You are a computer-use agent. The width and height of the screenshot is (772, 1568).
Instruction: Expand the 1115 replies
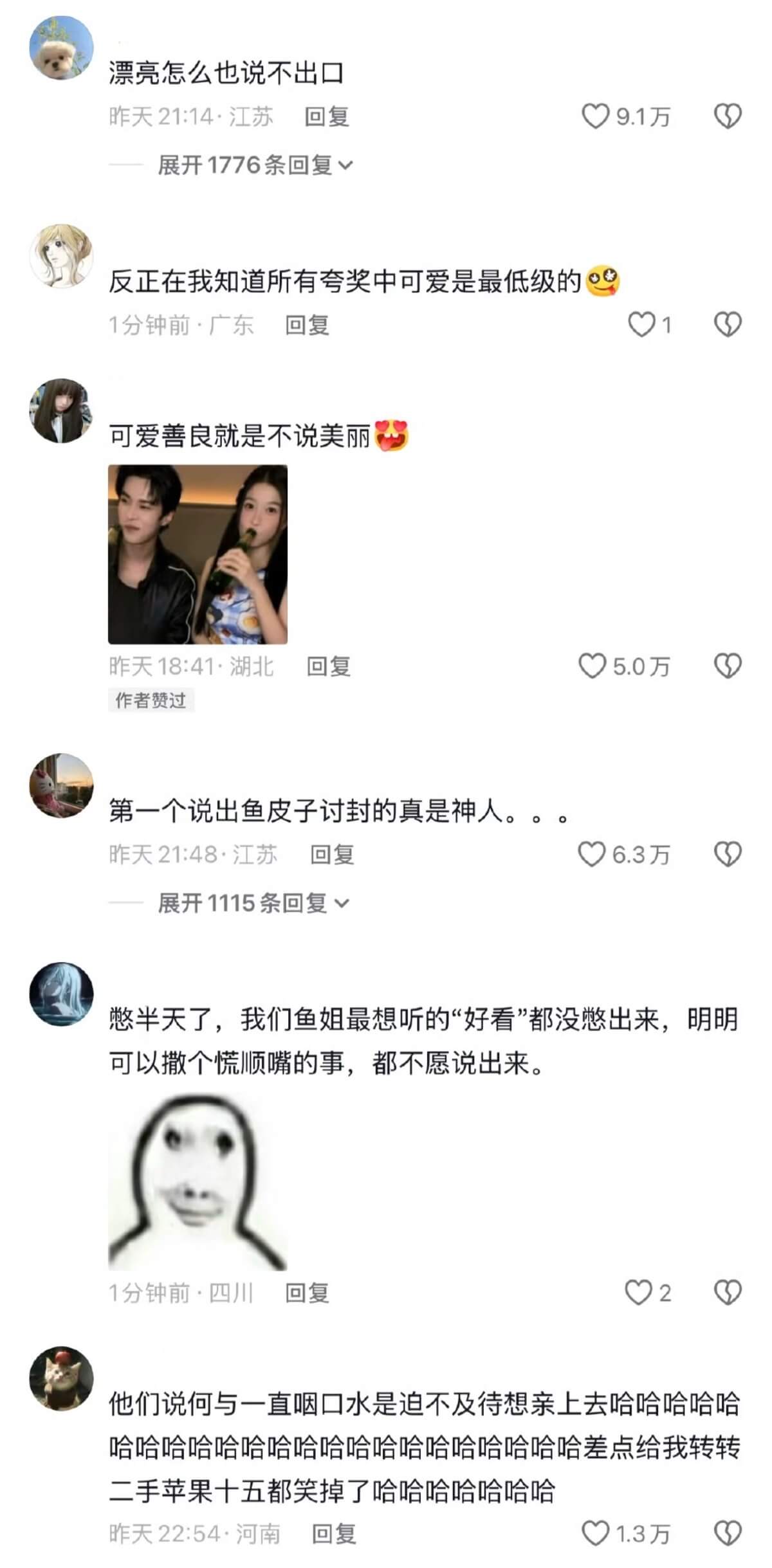(253, 903)
